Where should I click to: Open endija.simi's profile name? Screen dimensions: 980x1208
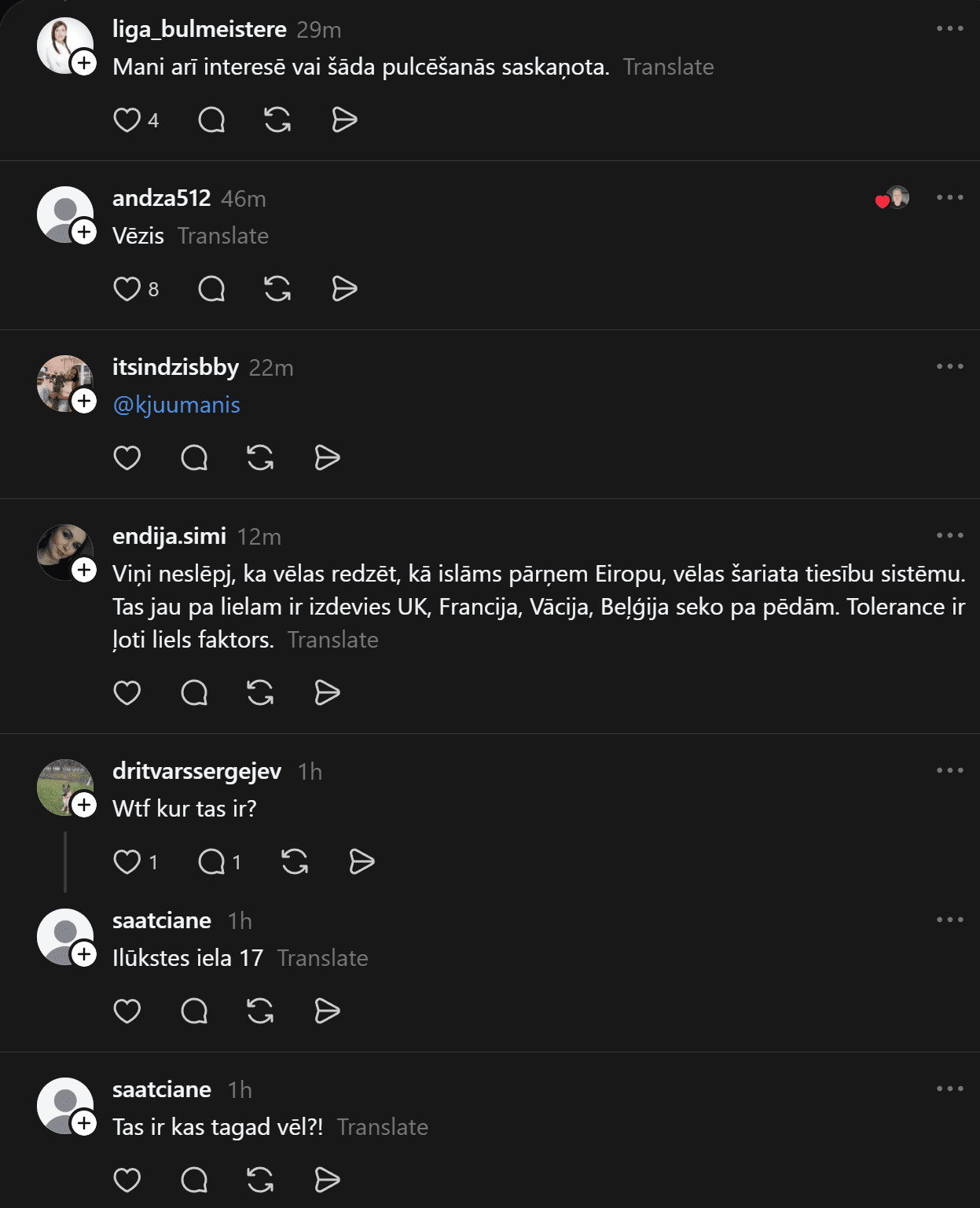pos(169,536)
